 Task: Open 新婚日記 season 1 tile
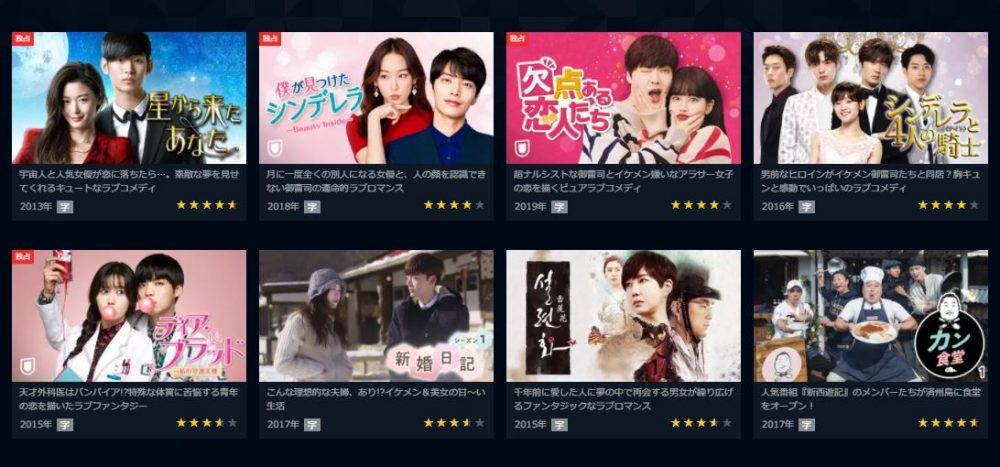pos(375,316)
